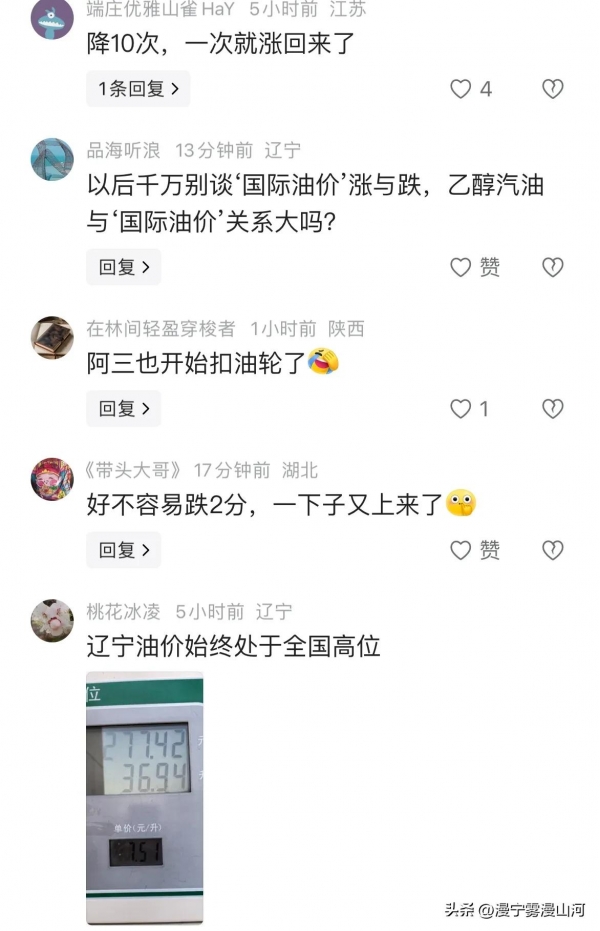Open the fuel pump photo in 桃花冰凌's comment
The width and height of the screenshot is (600, 931).
(144, 797)
